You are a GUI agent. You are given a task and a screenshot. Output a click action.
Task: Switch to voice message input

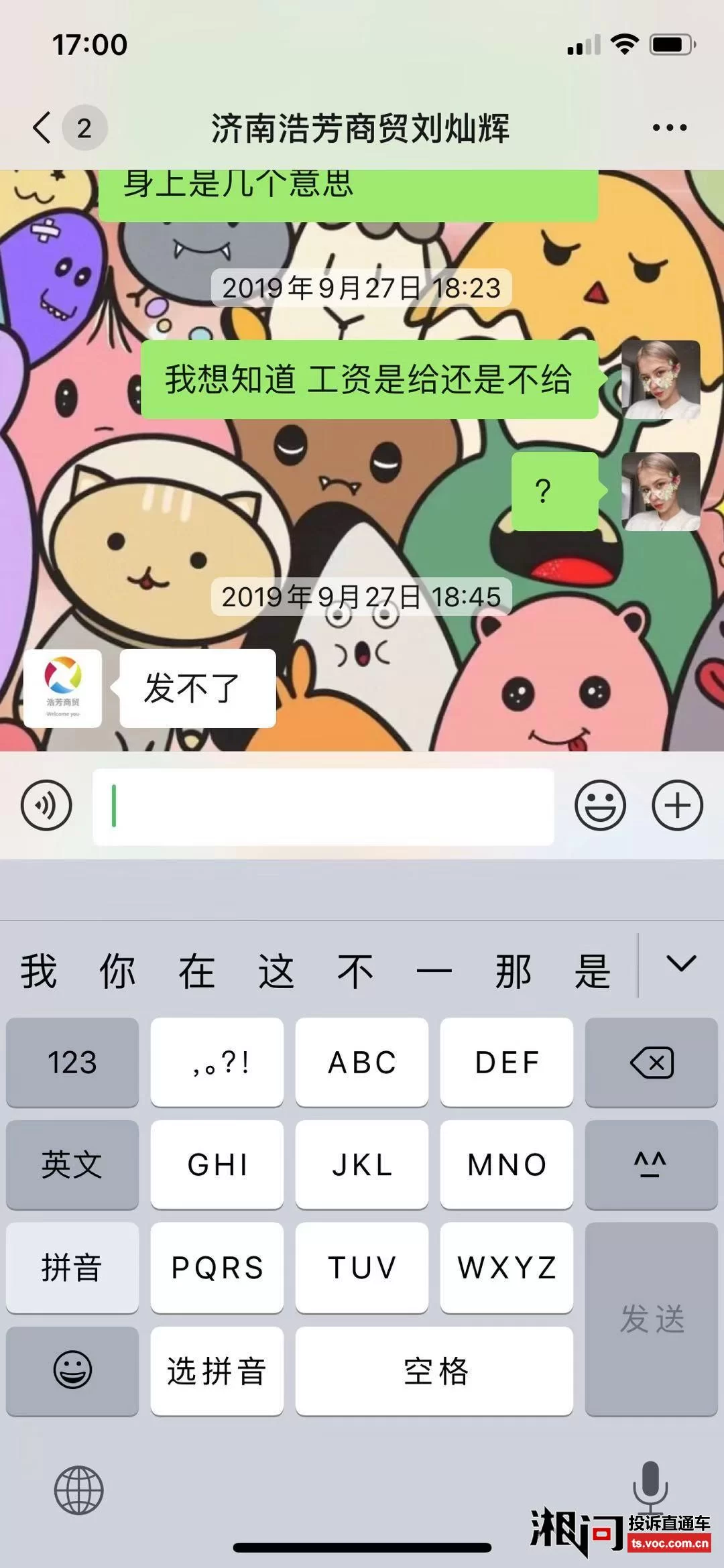click(x=46, y=806)
